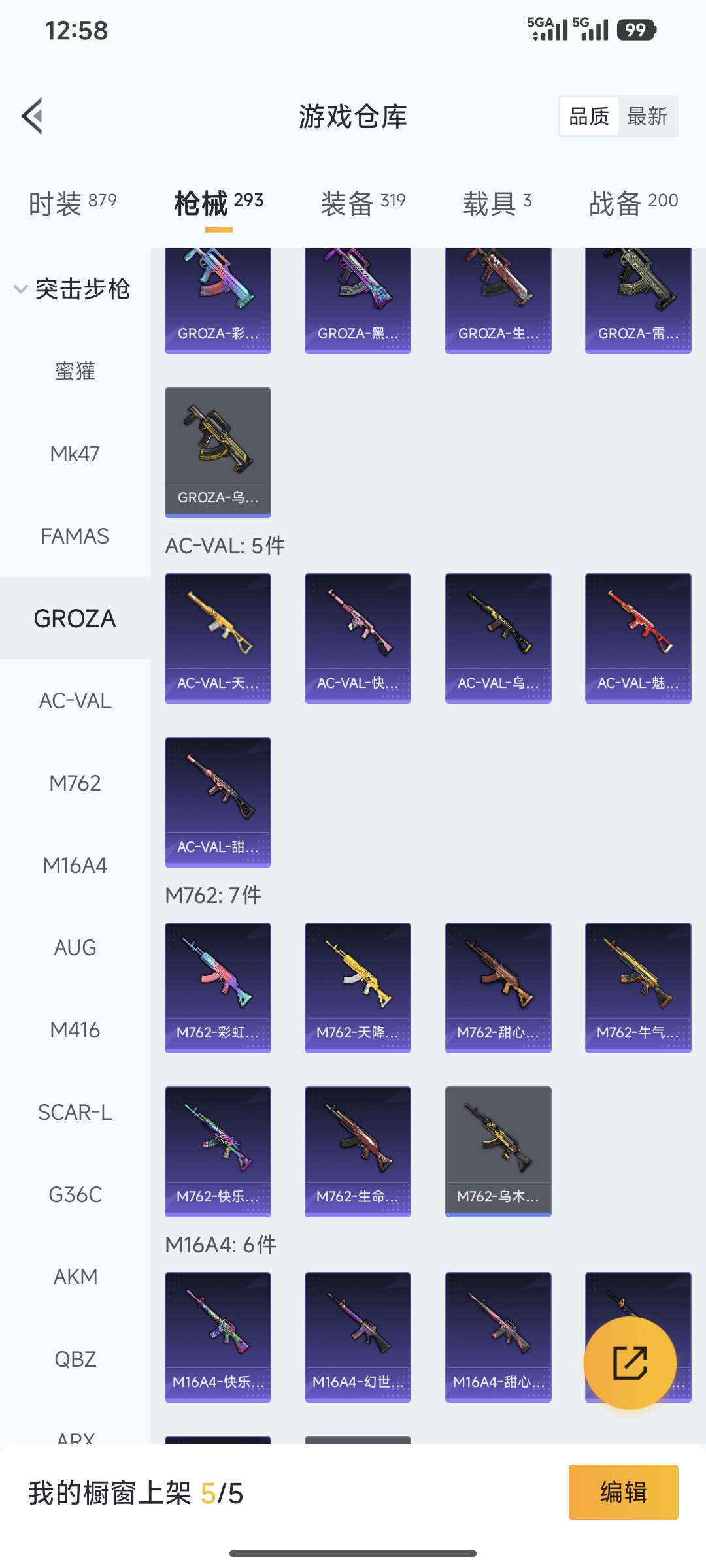This screenshot has width=706, height=1568.
Task: Switch to the 载具 tab
Action: [x=497, y=203]
